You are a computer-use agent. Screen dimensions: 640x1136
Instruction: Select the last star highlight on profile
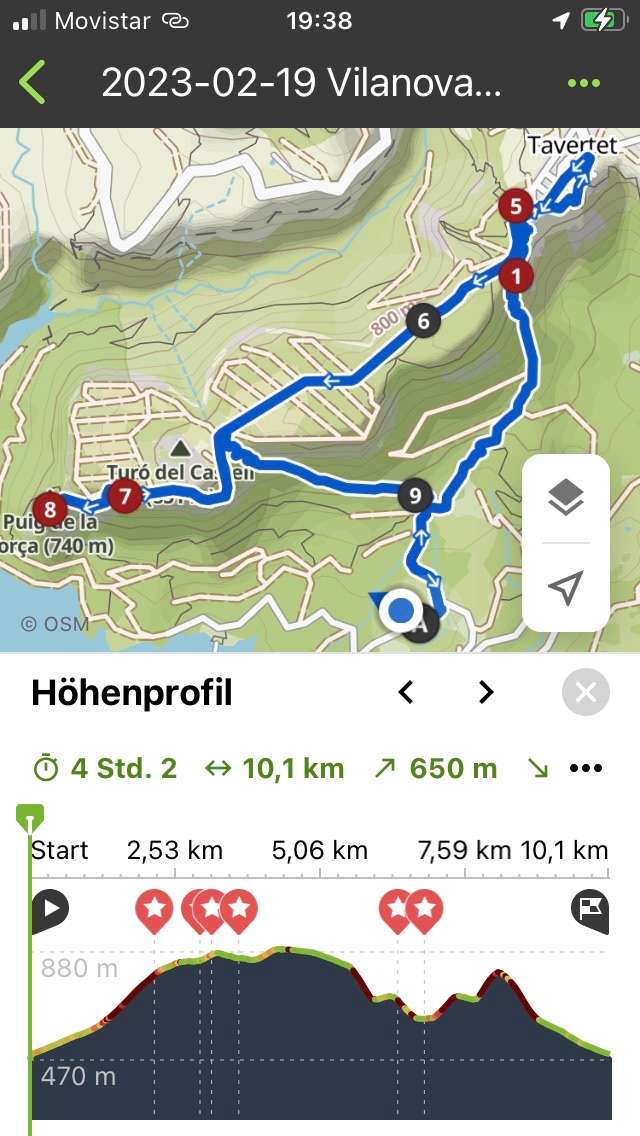pos(425,909)
